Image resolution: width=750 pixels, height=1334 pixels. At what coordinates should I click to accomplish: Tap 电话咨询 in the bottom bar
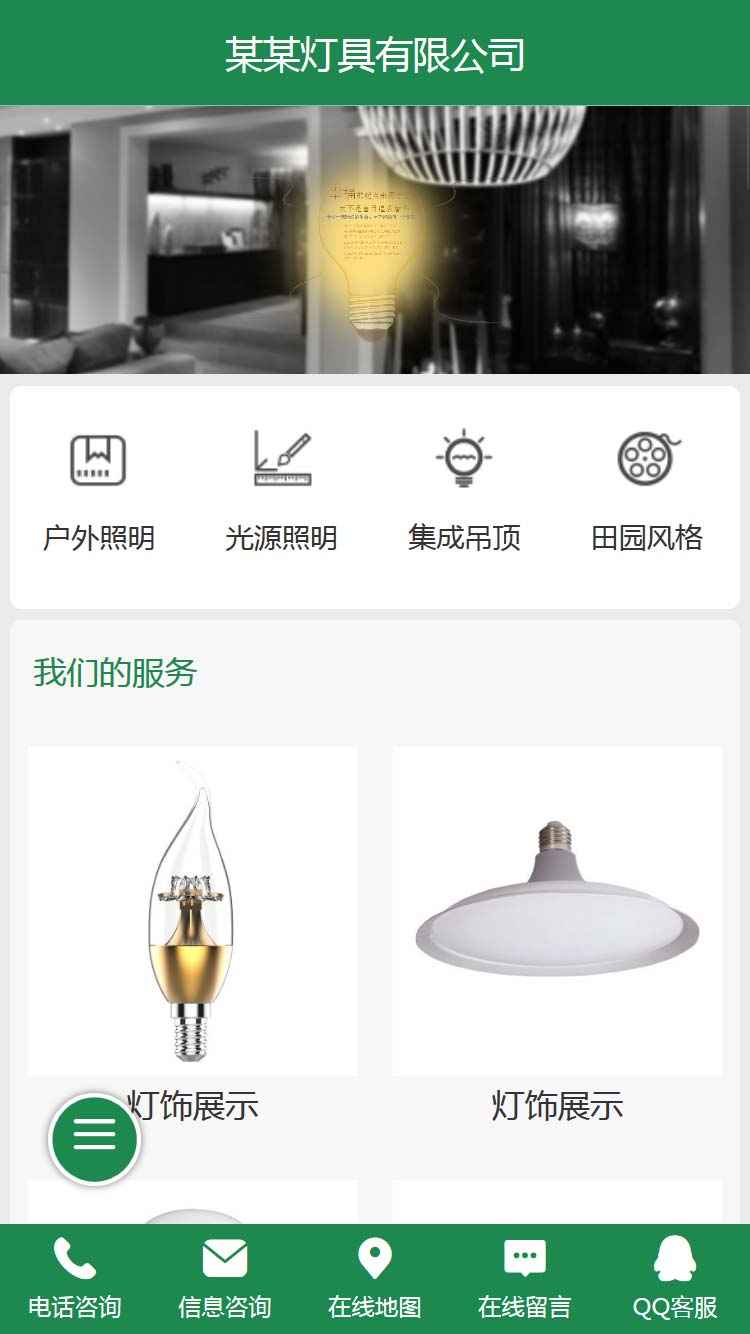[75, 1278]
